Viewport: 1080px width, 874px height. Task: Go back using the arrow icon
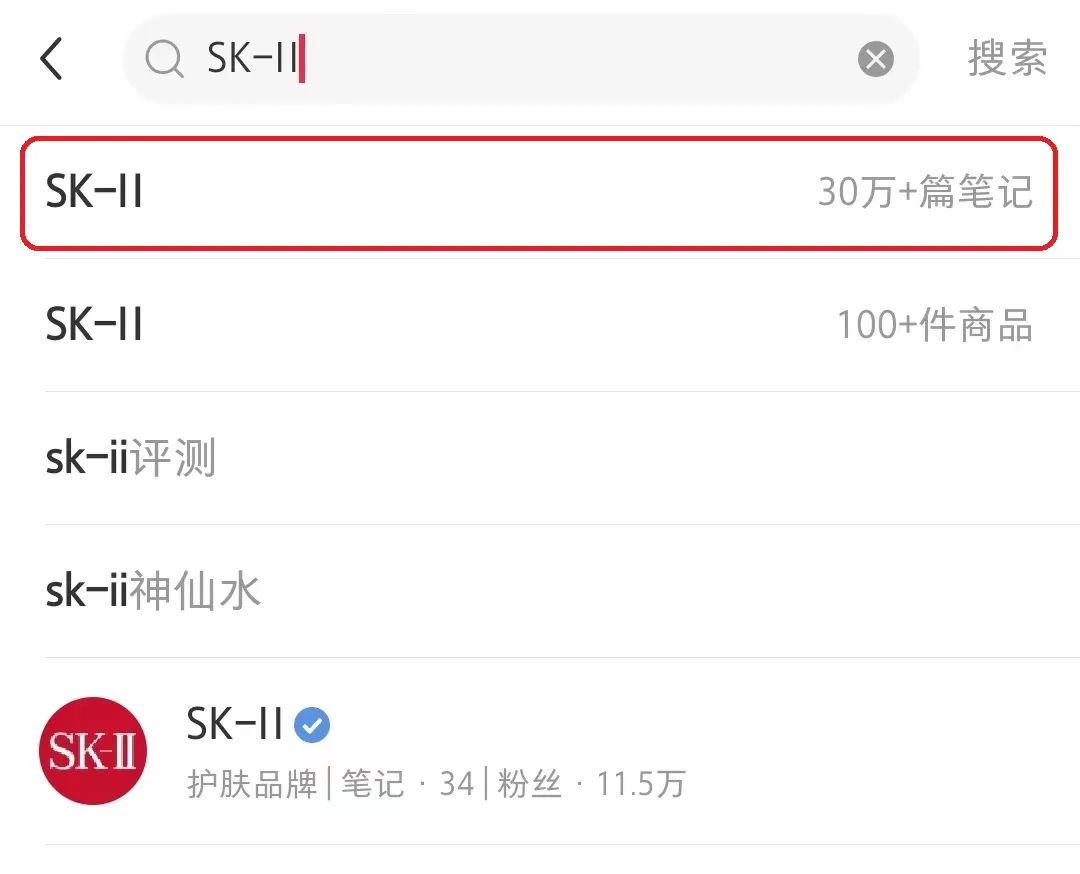click(52, 60)
